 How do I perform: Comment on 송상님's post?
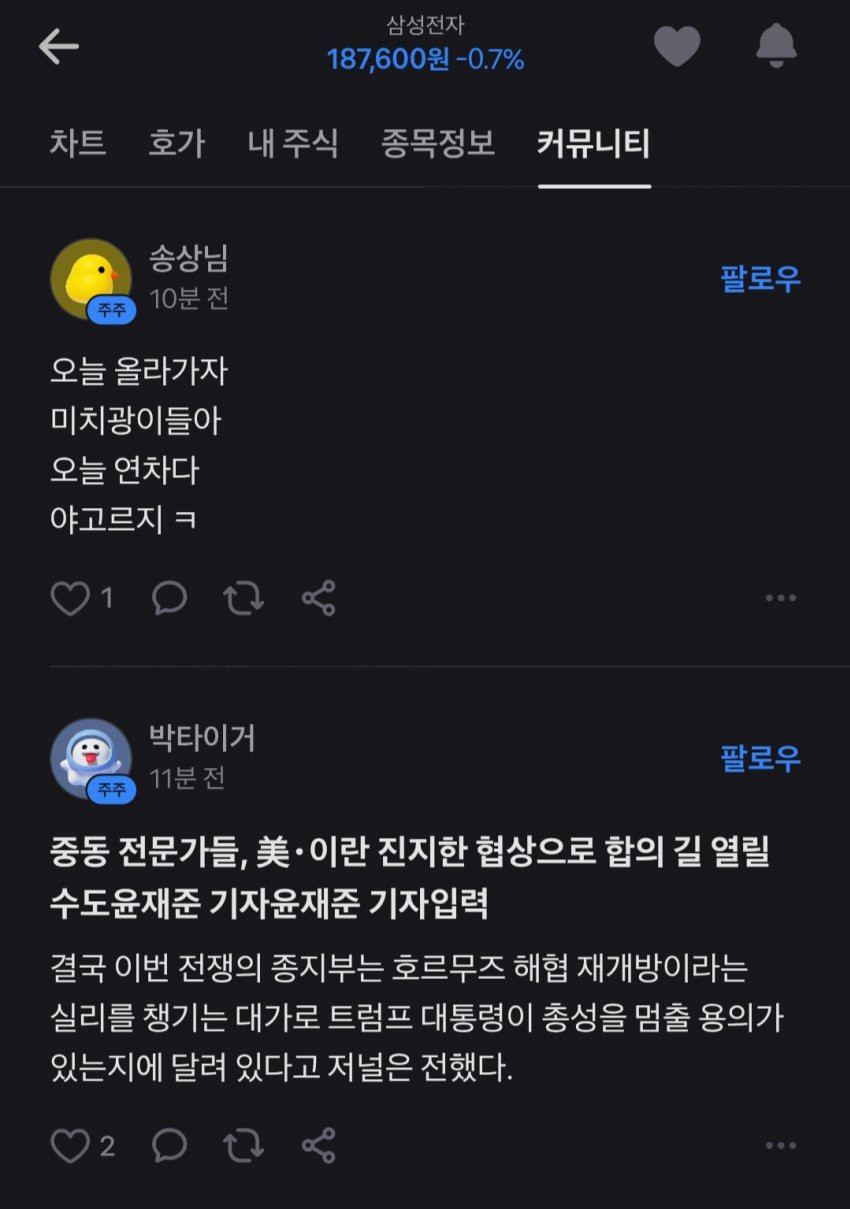[169, 598]
